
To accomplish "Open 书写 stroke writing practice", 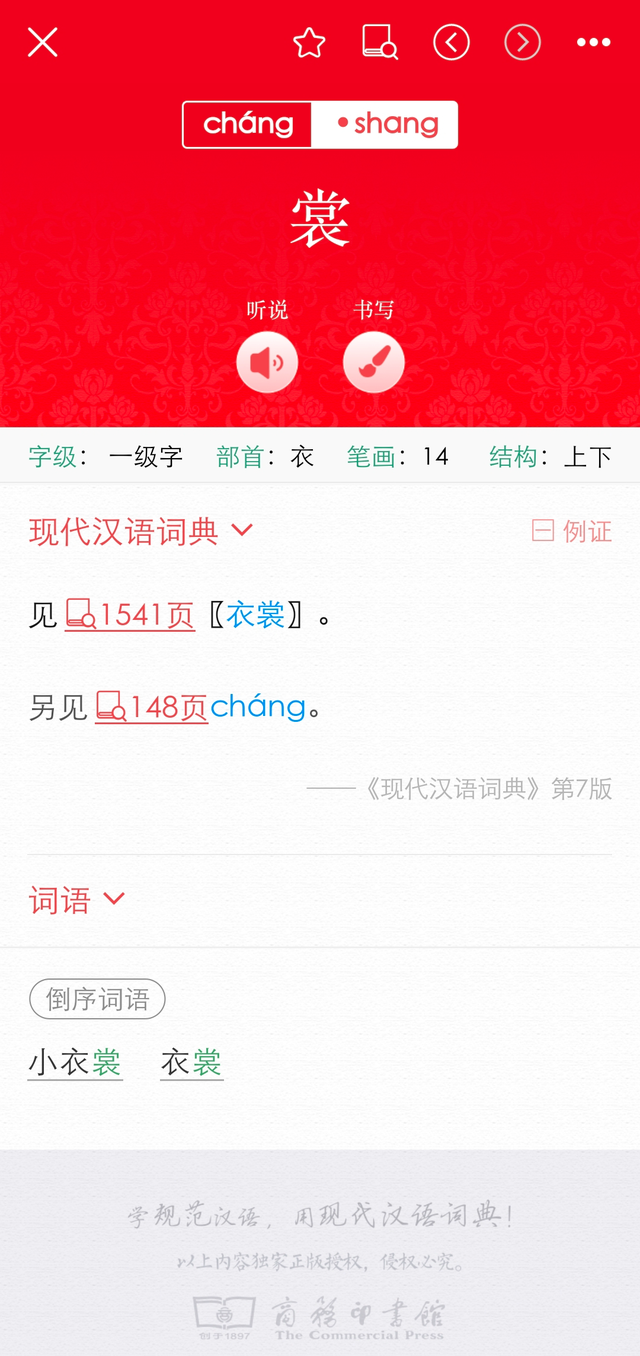I will [373, 361].
